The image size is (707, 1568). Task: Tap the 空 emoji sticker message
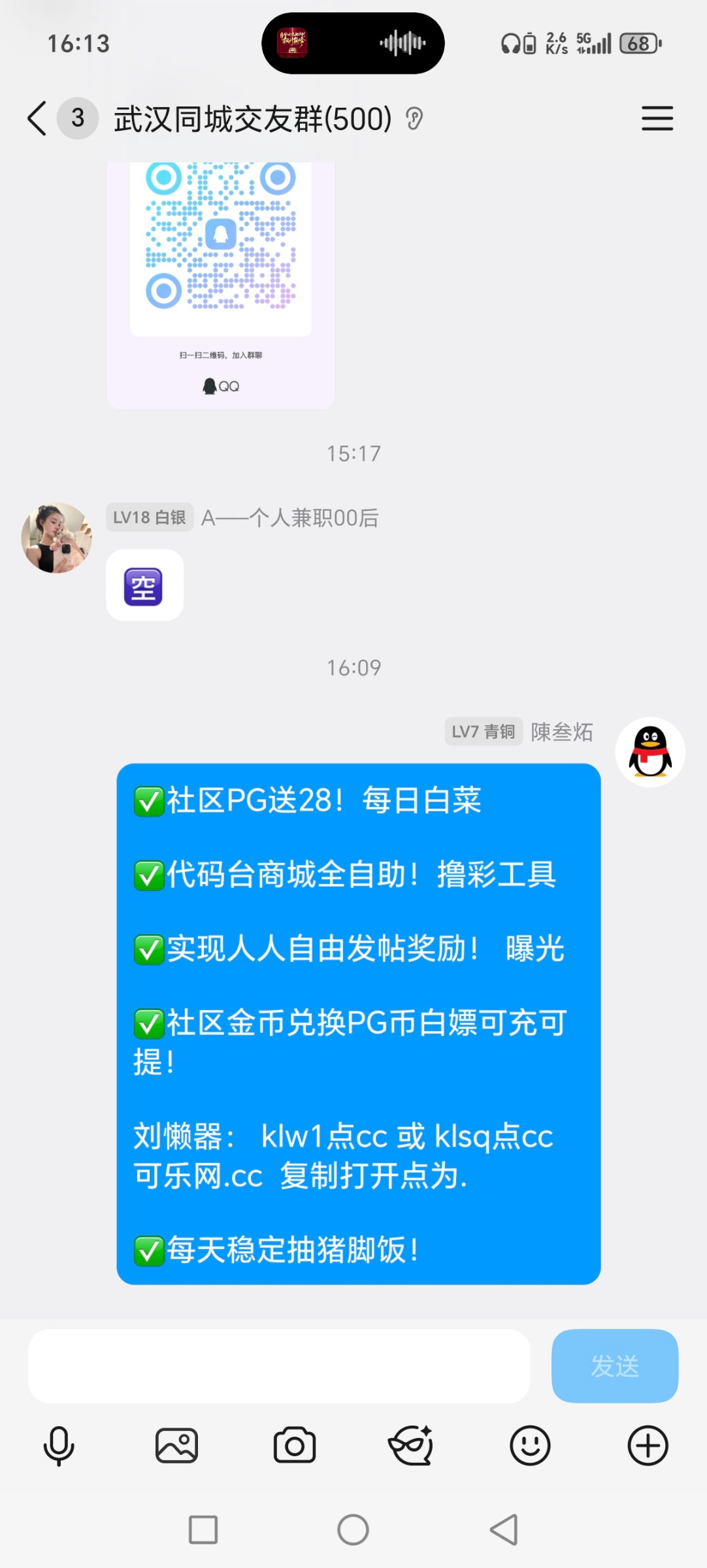tap(144, 586)
